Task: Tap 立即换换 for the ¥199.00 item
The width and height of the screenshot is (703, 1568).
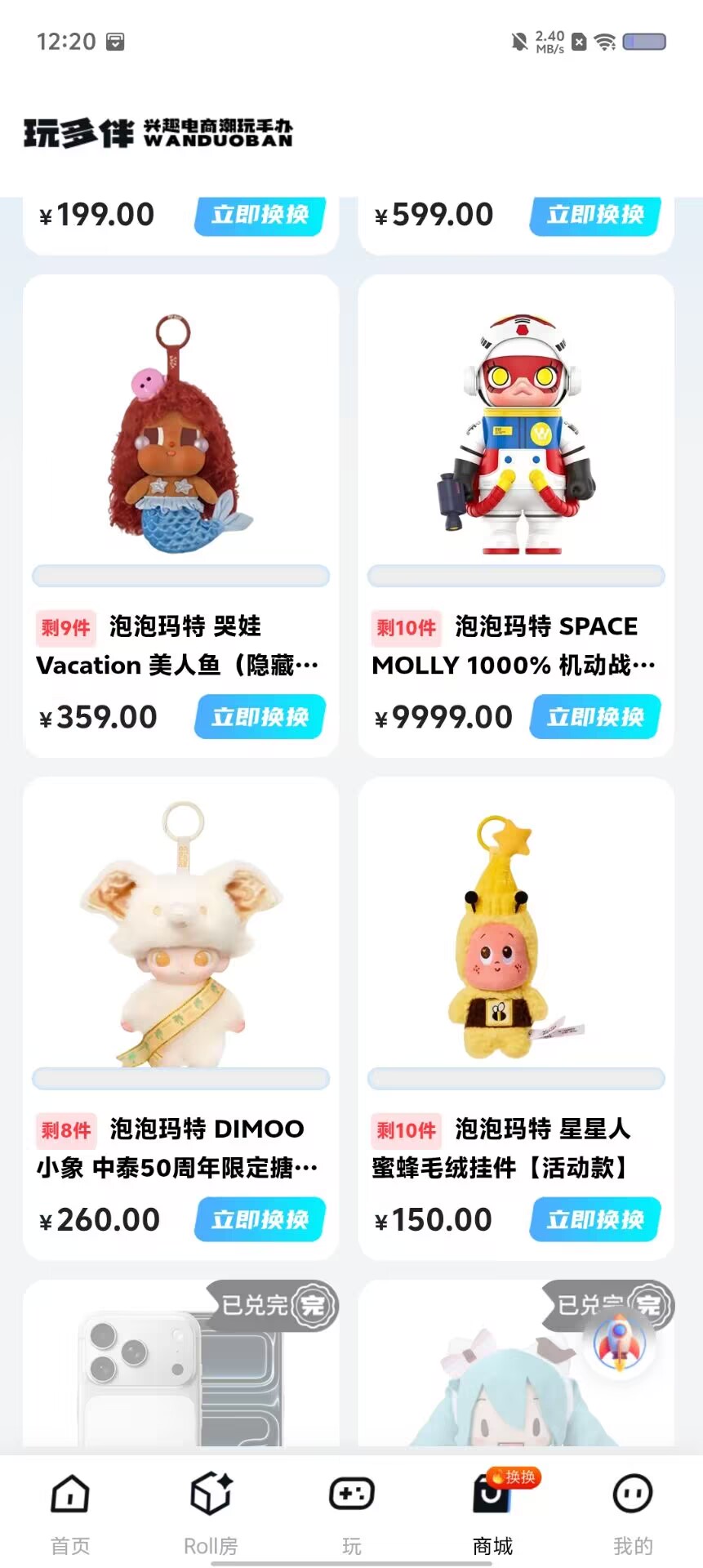Action: click(x=260, y=215)
